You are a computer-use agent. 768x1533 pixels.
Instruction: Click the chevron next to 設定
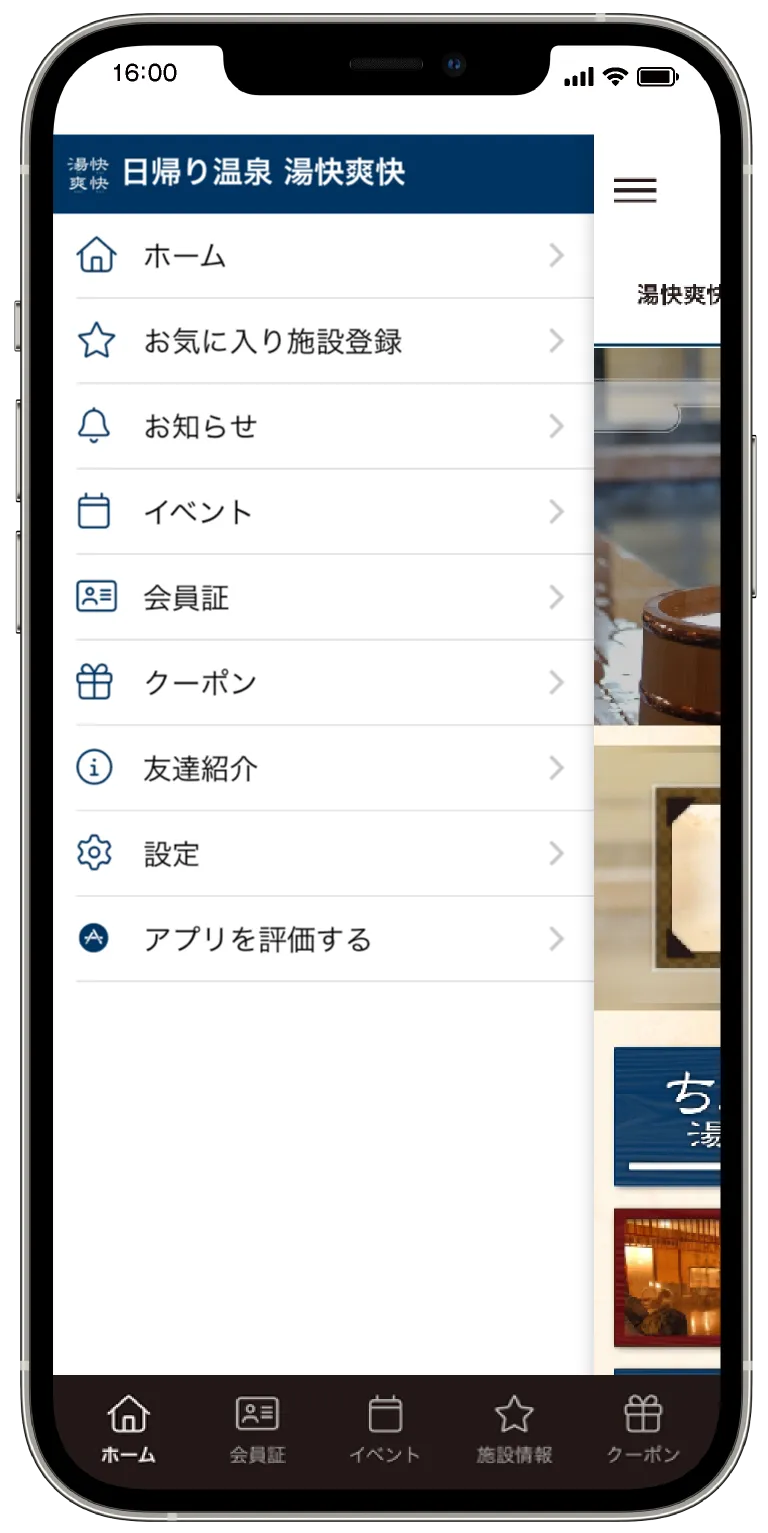coord(557,853)
